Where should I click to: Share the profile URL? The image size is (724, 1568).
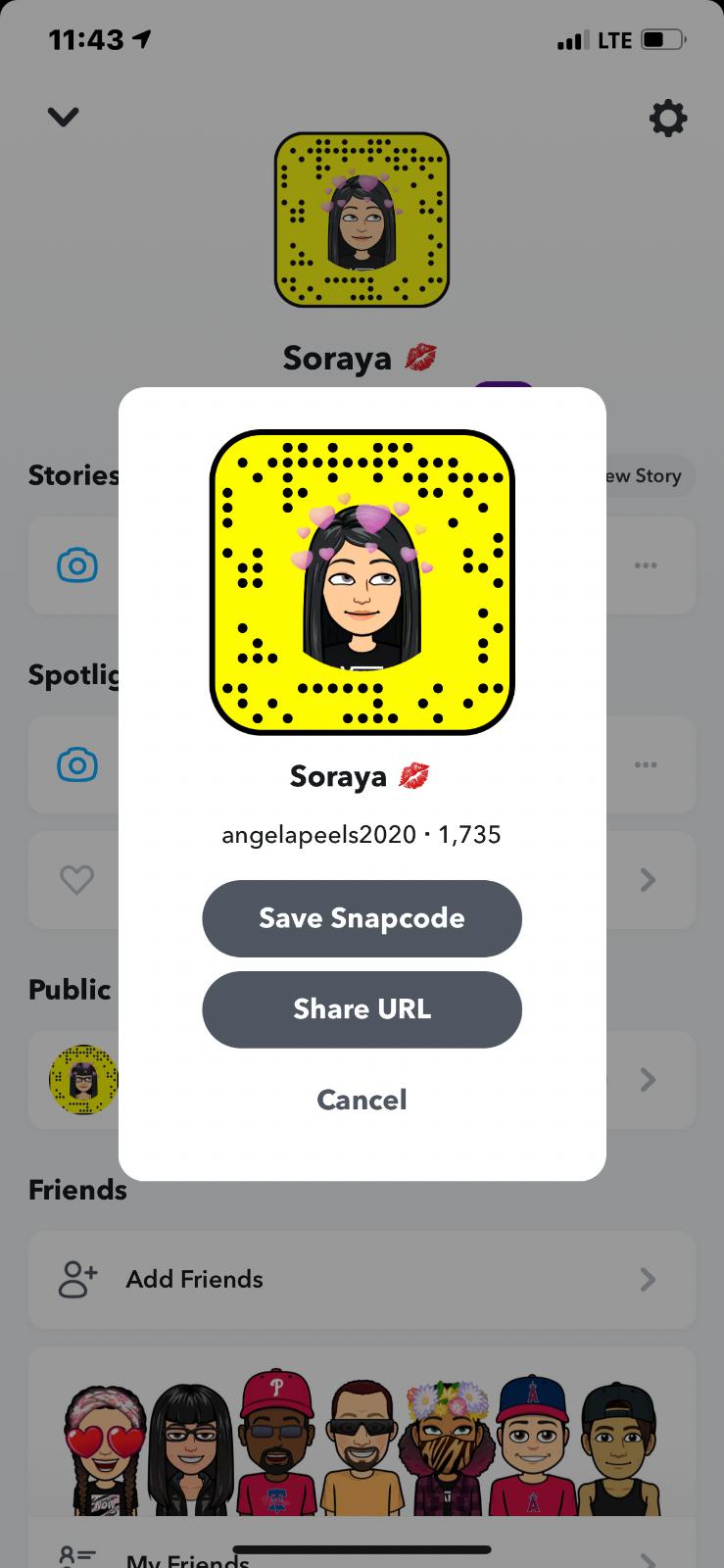362,1009
